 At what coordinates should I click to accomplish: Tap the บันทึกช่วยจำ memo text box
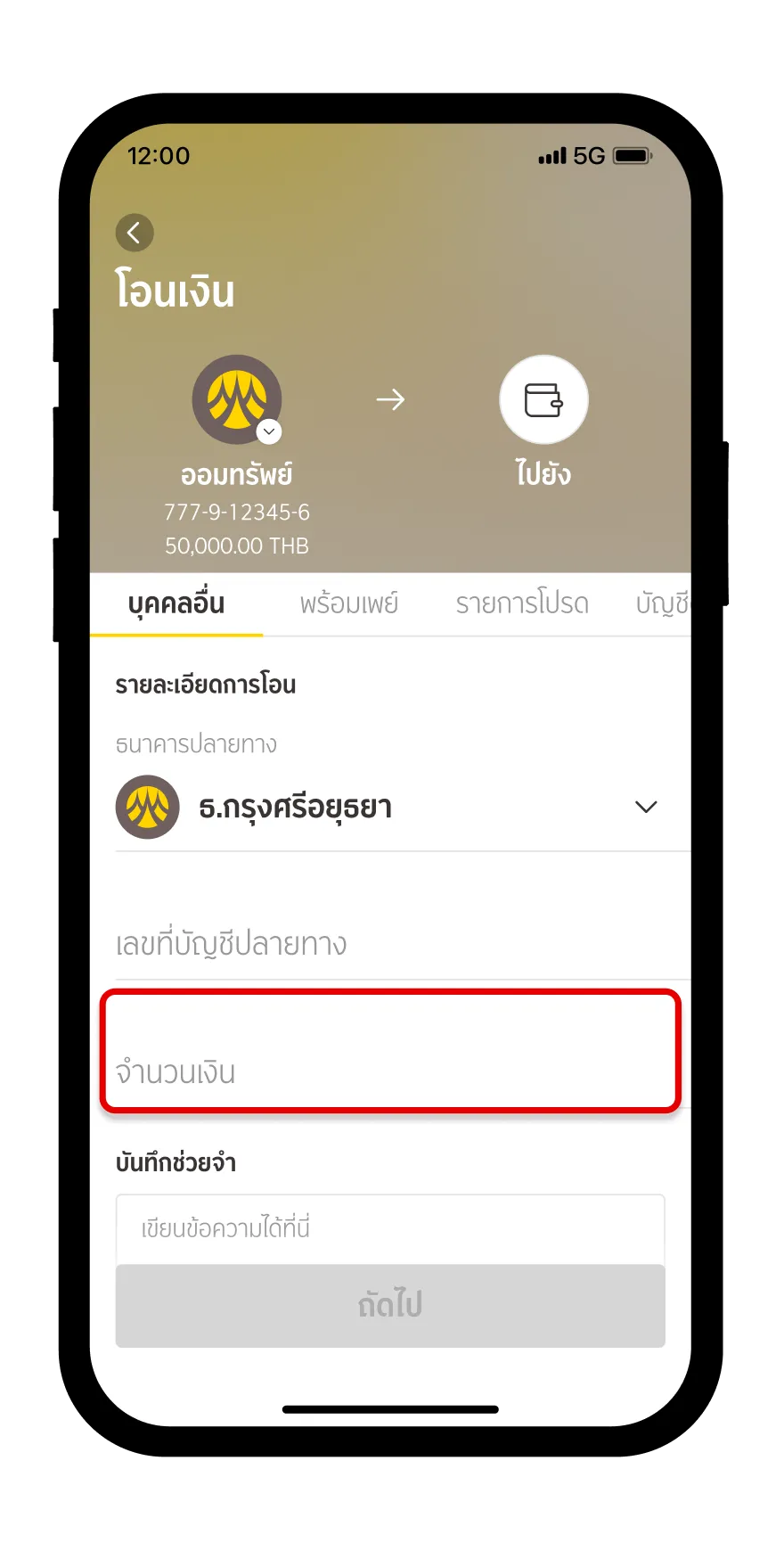coord(390,1228)
